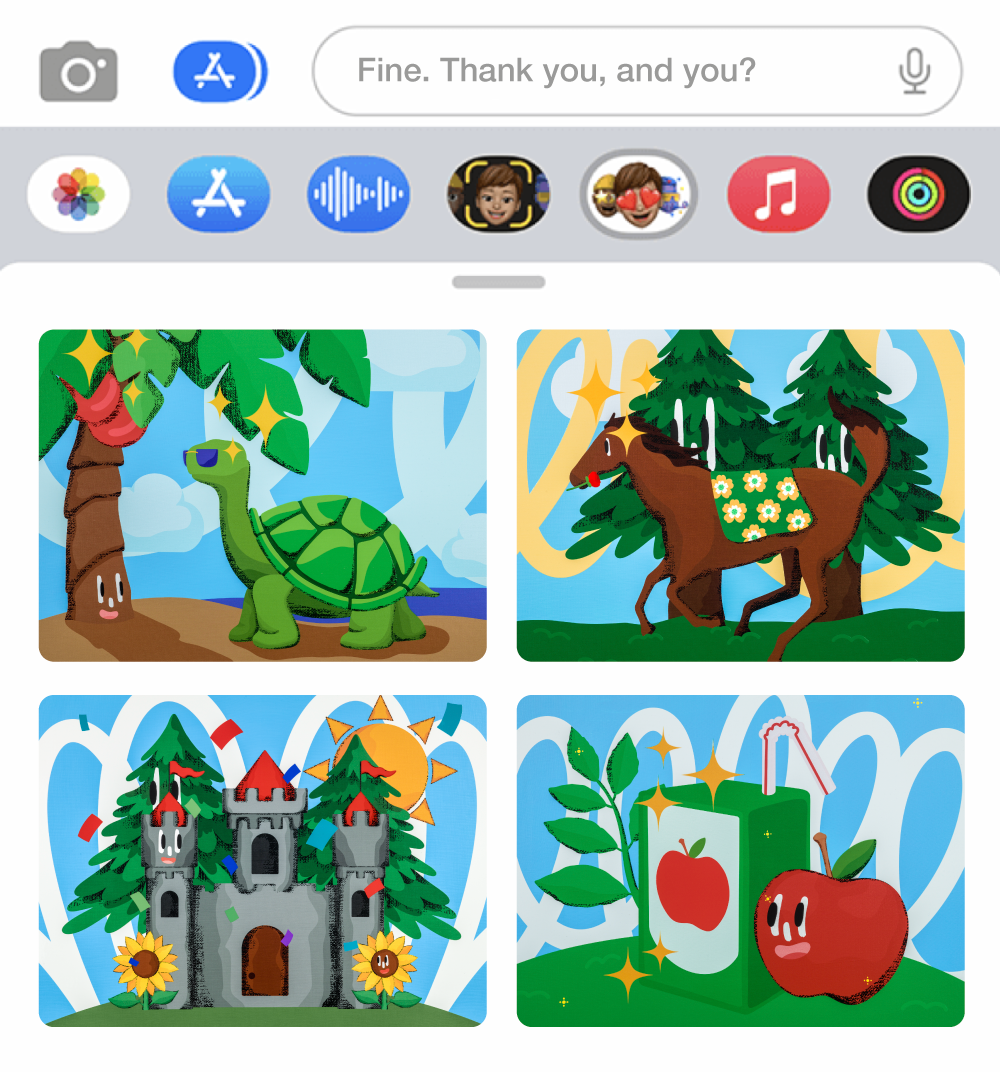Toggle the App Store apps button

[219, 72]
